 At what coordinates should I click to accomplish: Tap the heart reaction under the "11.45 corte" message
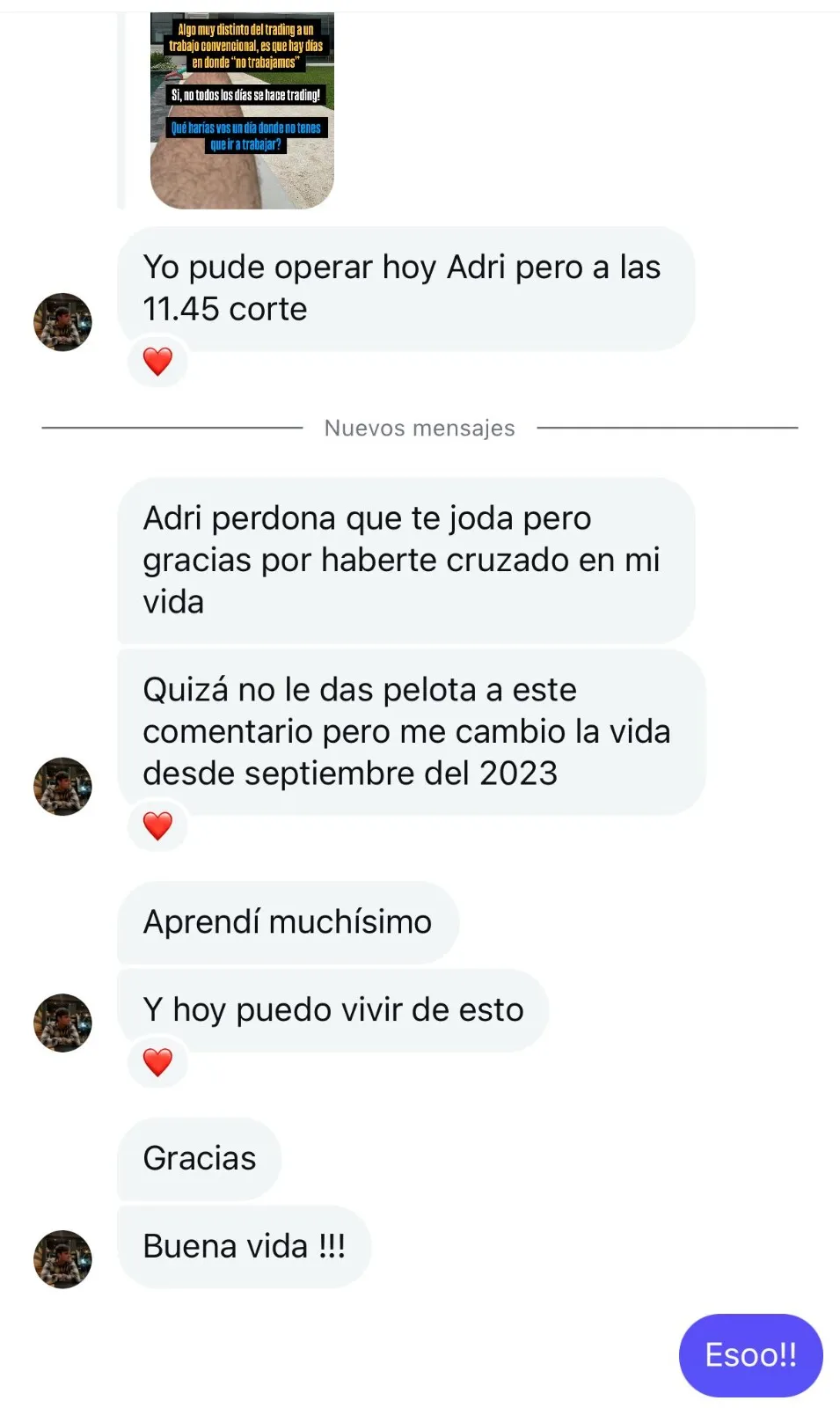[x=157, y=362]
